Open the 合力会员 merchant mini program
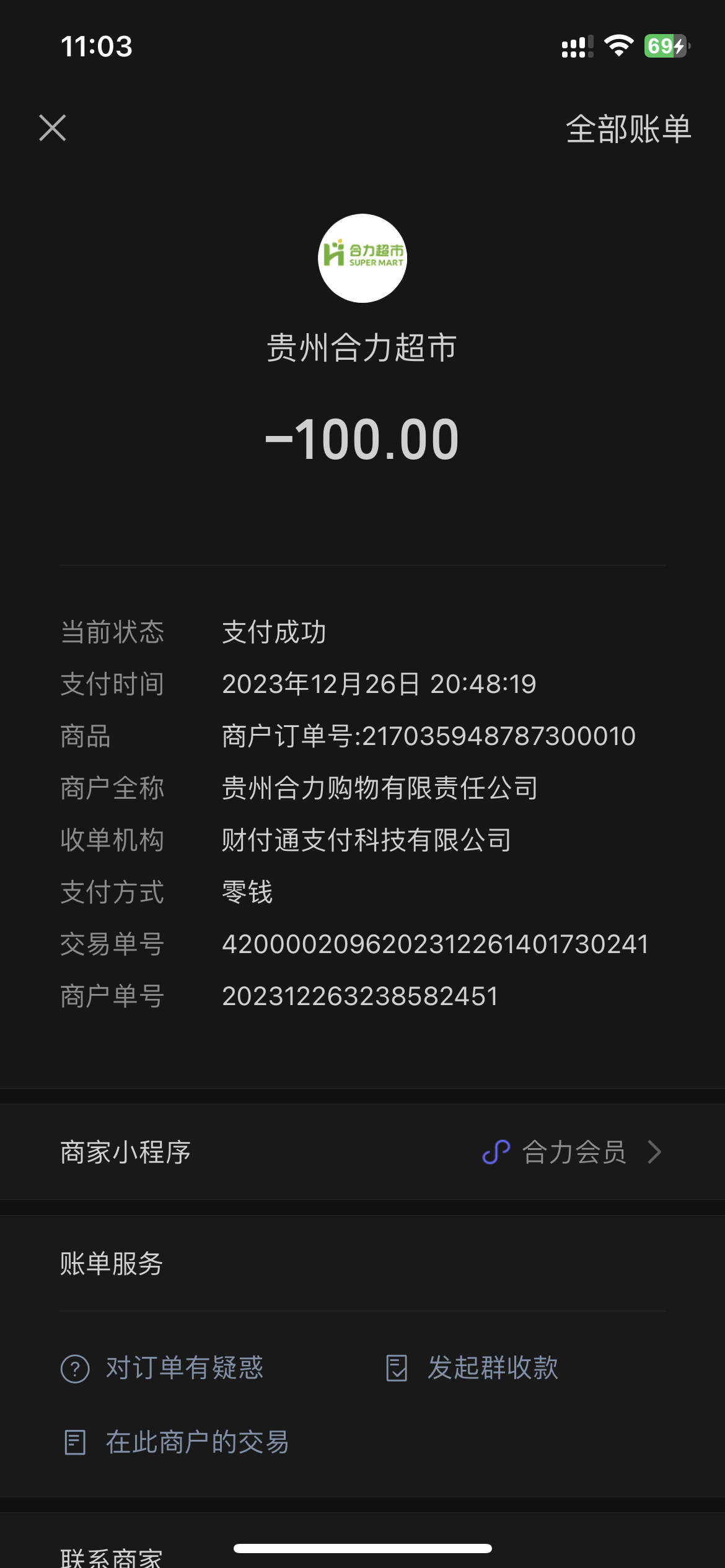The image size is (725, 1568). (573, 1152)
